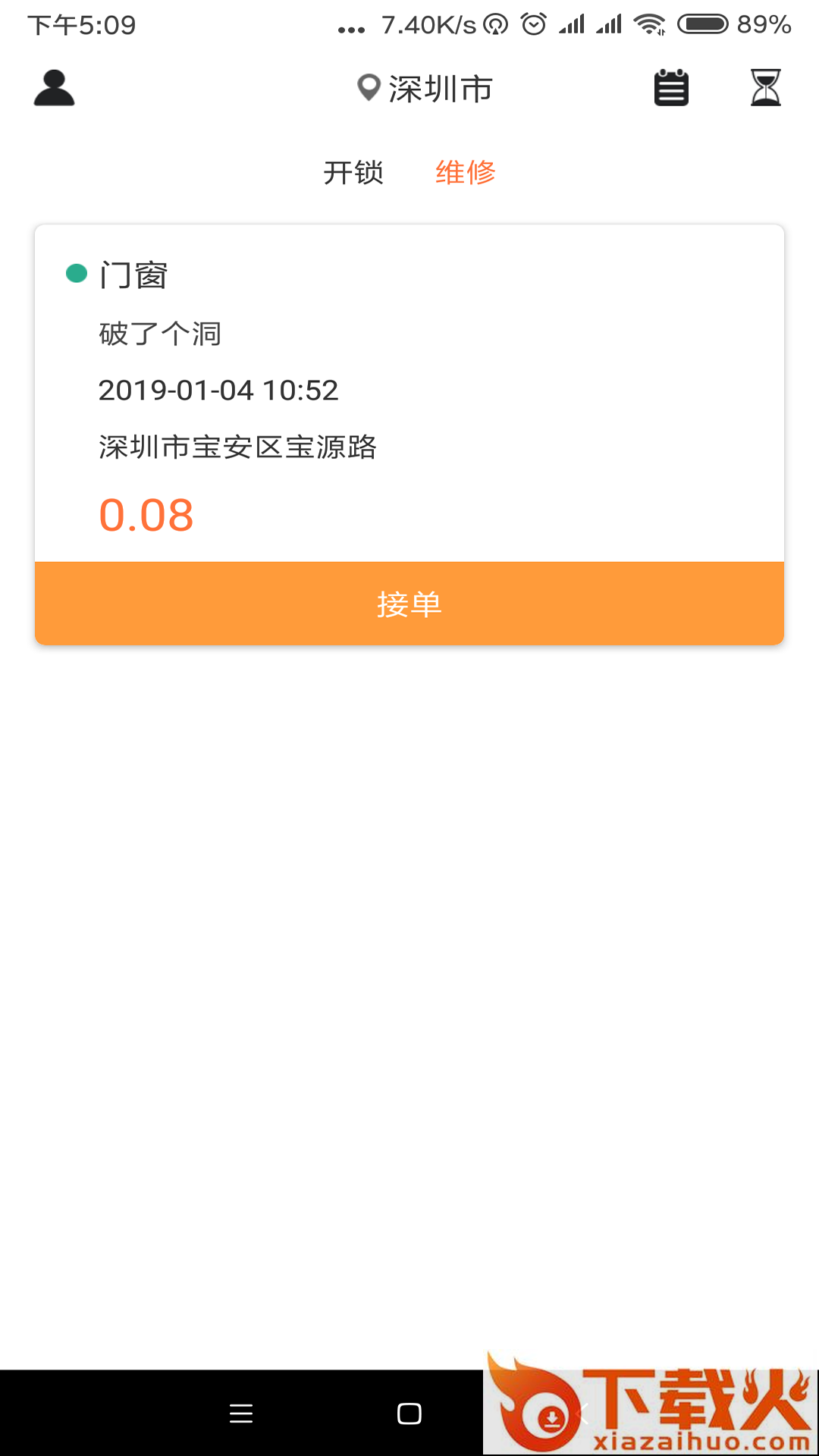Change the city from 深圳市

click(x=425, y=89)
